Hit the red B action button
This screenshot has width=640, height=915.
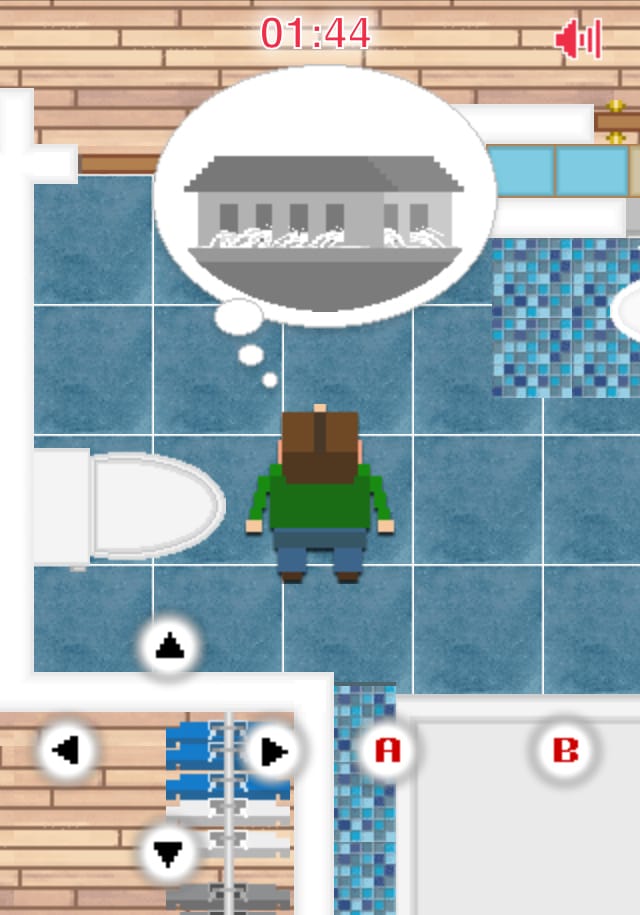point(565,750)
